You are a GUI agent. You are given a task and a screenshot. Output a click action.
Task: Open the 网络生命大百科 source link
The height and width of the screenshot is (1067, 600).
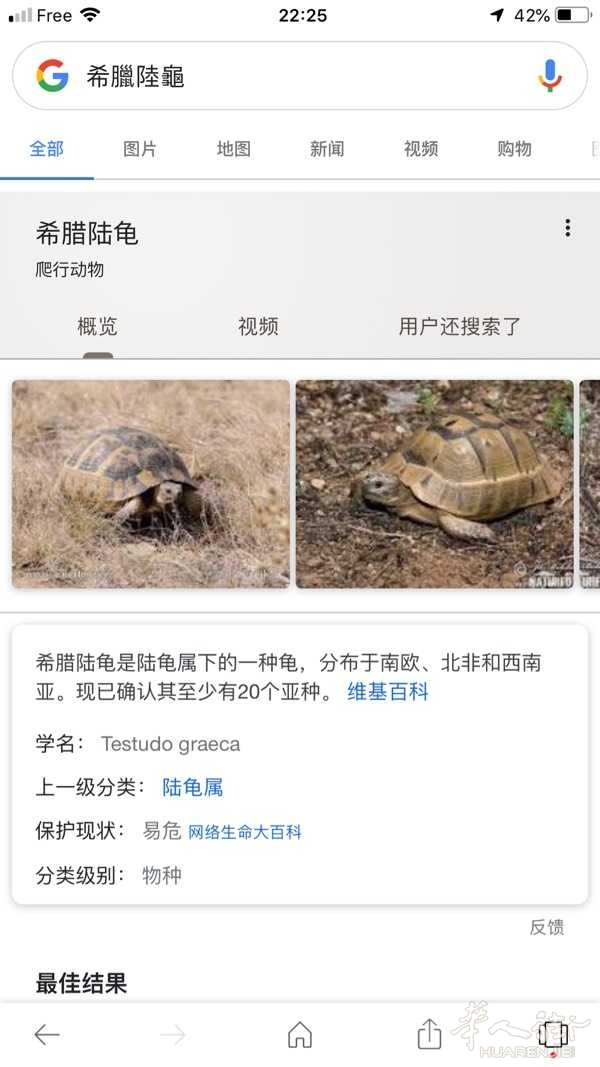pos(245,832)
